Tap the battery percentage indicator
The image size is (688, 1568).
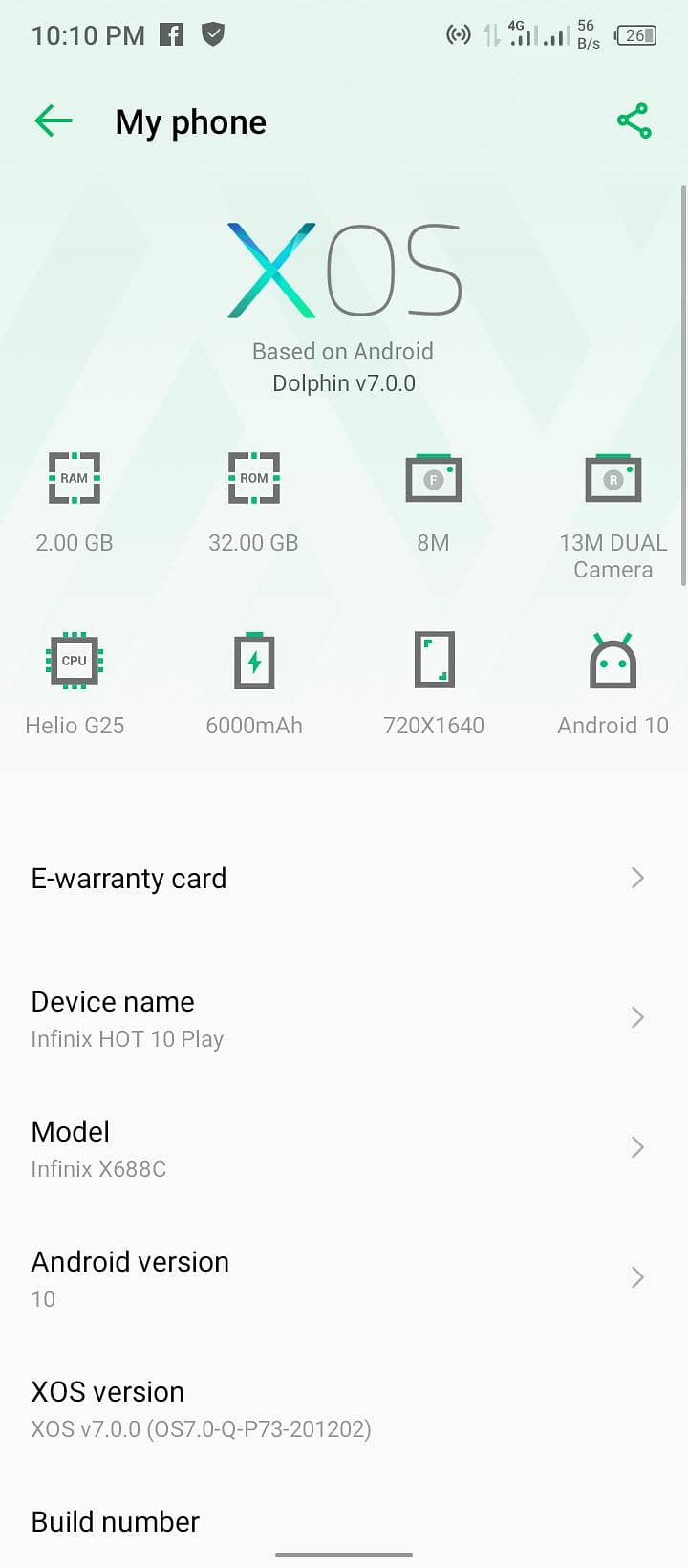[x=634, y=34]
